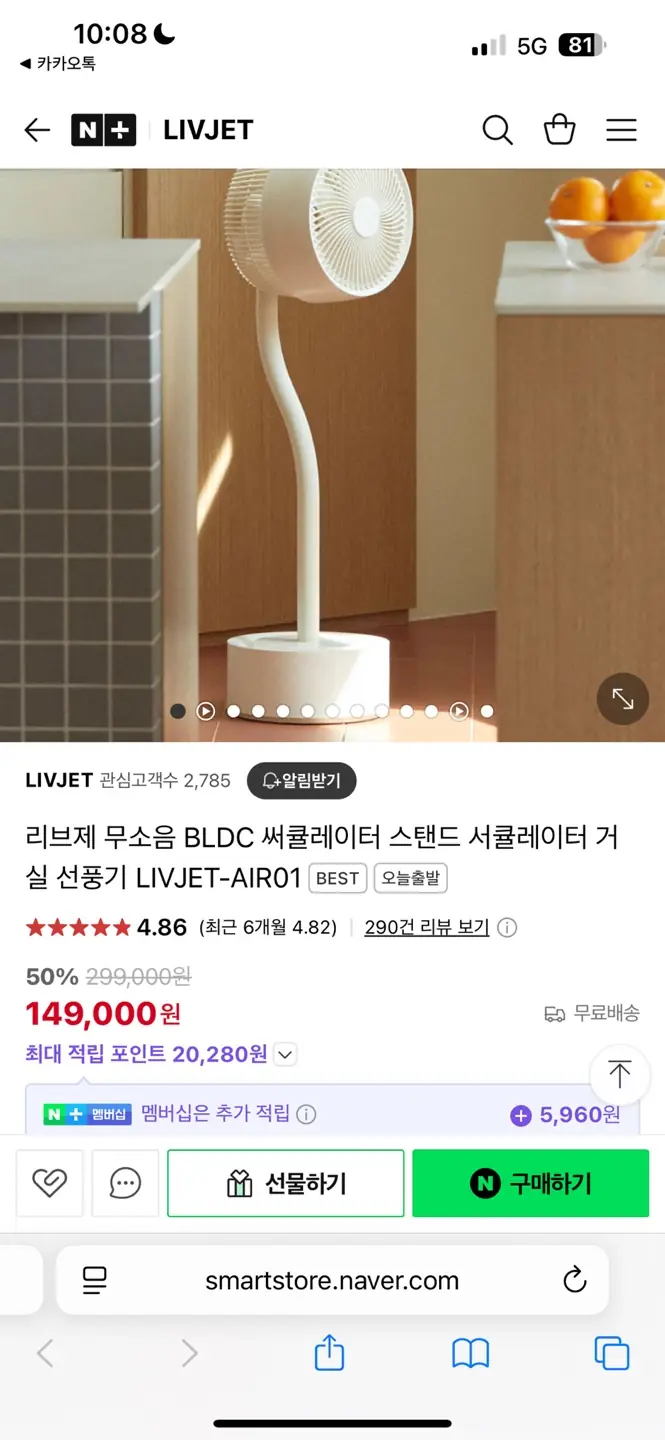This screenshot has width=665, height=1440.
Task: Open the chat inquiry button
Action: coord(125,1183)
